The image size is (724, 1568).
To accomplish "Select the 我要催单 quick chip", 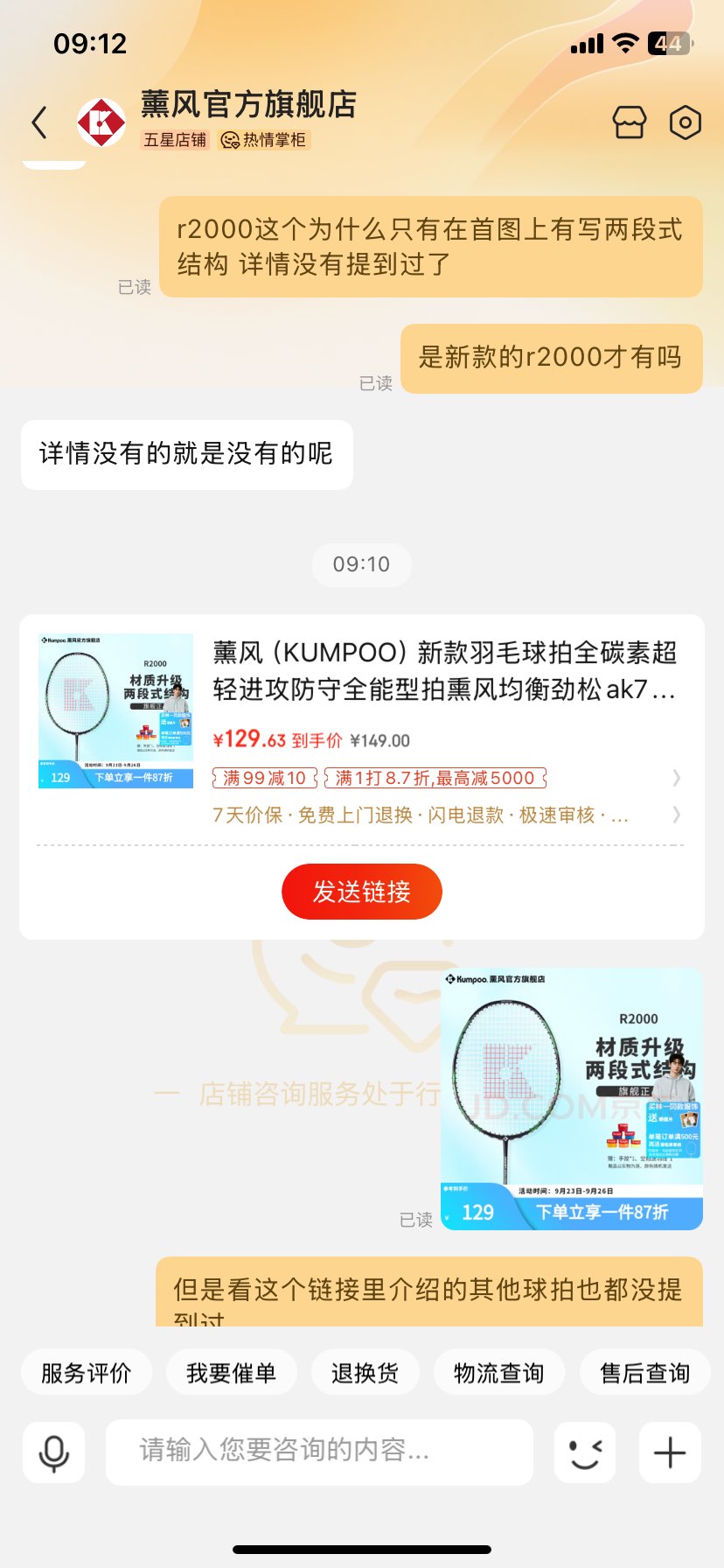I will 231,1373.
